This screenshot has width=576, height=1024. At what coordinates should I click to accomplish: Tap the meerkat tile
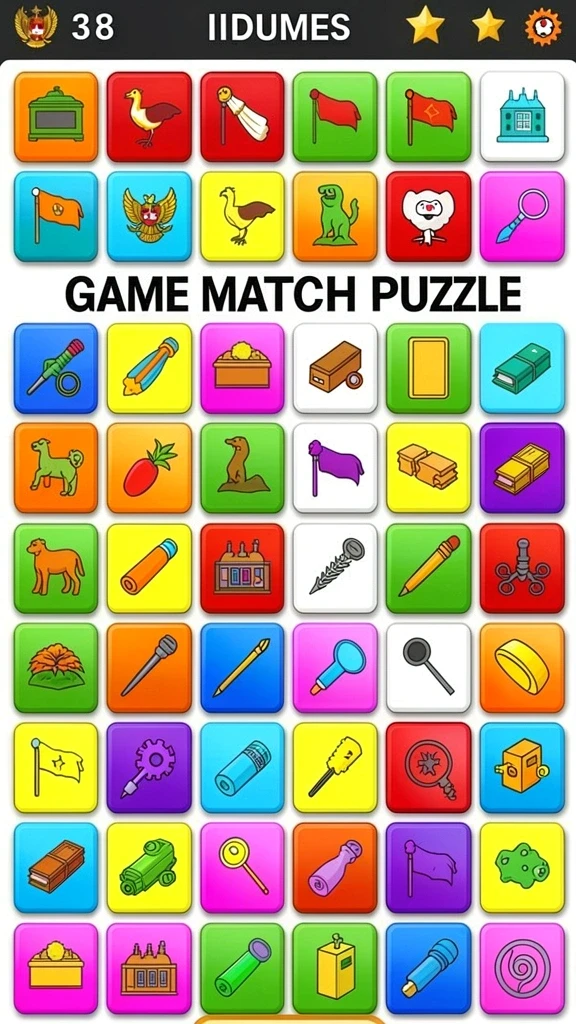[x=242, y=468]
